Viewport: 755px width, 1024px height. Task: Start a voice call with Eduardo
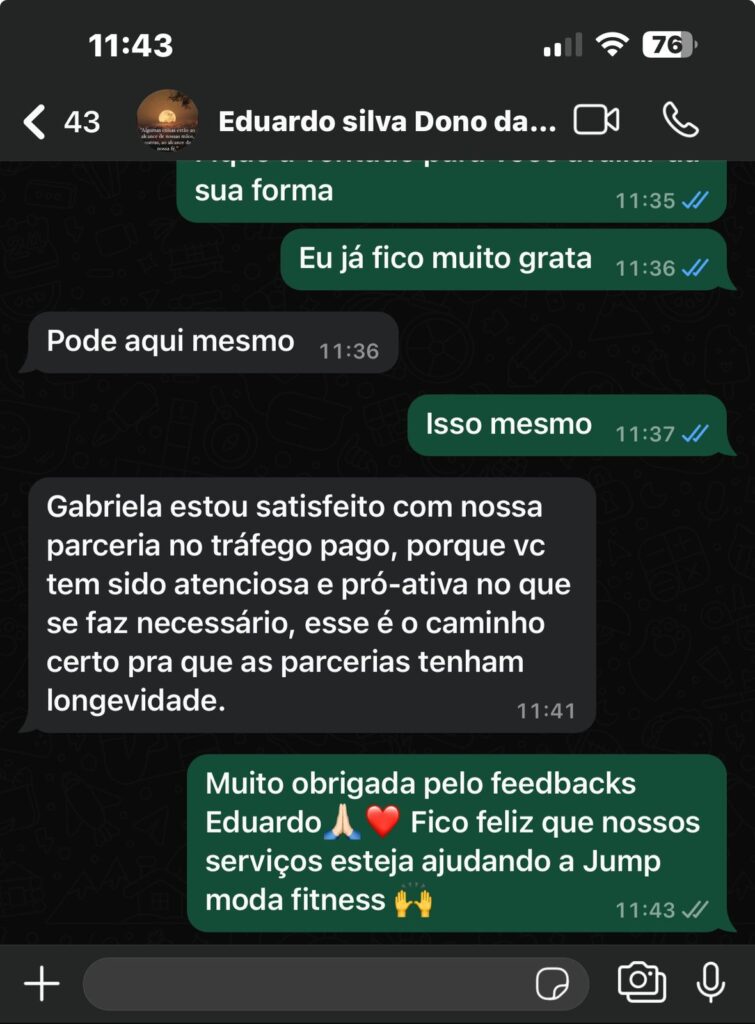(x=680, y=121)
